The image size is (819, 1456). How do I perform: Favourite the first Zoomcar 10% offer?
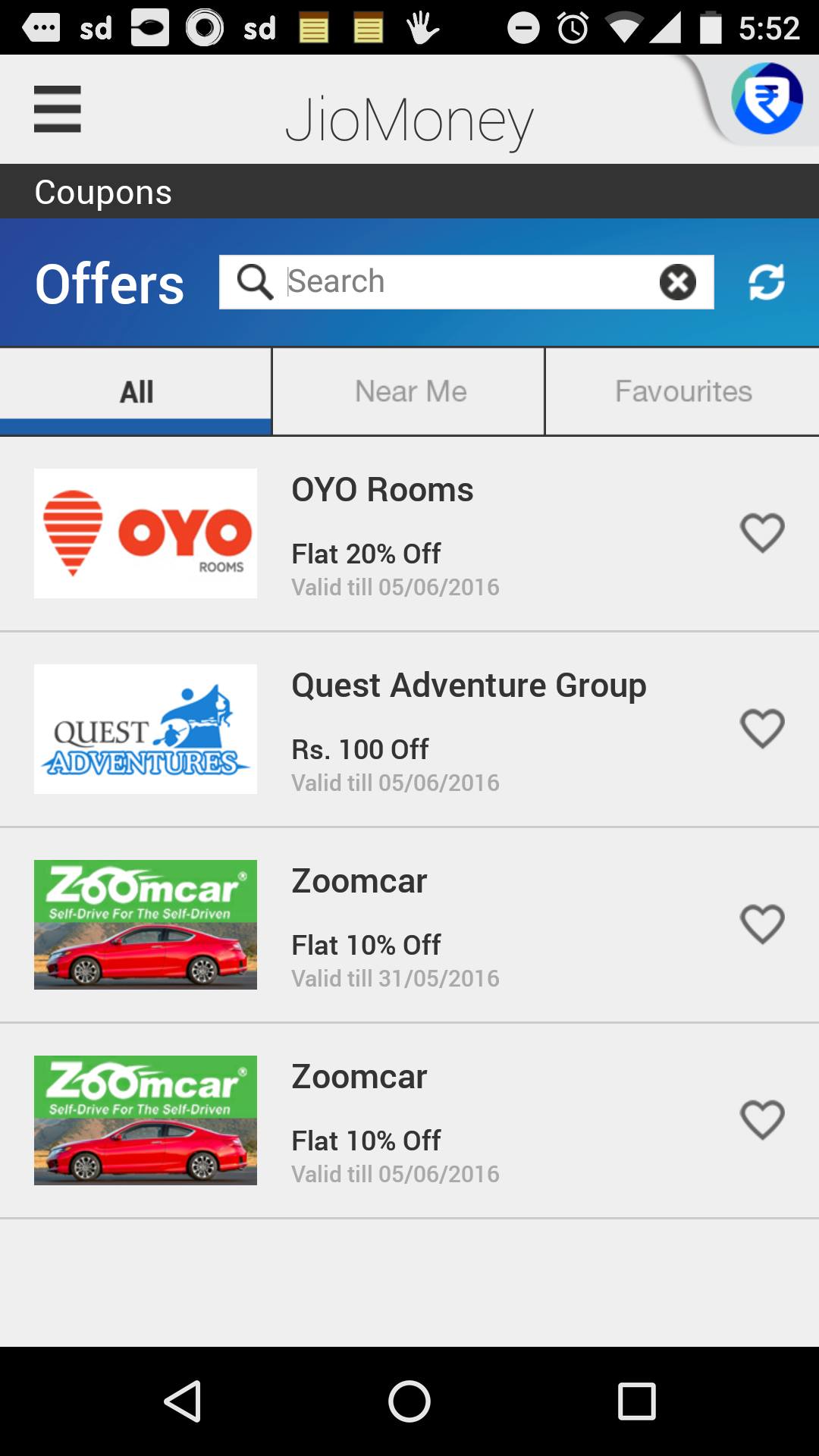(x=763, y=925)
